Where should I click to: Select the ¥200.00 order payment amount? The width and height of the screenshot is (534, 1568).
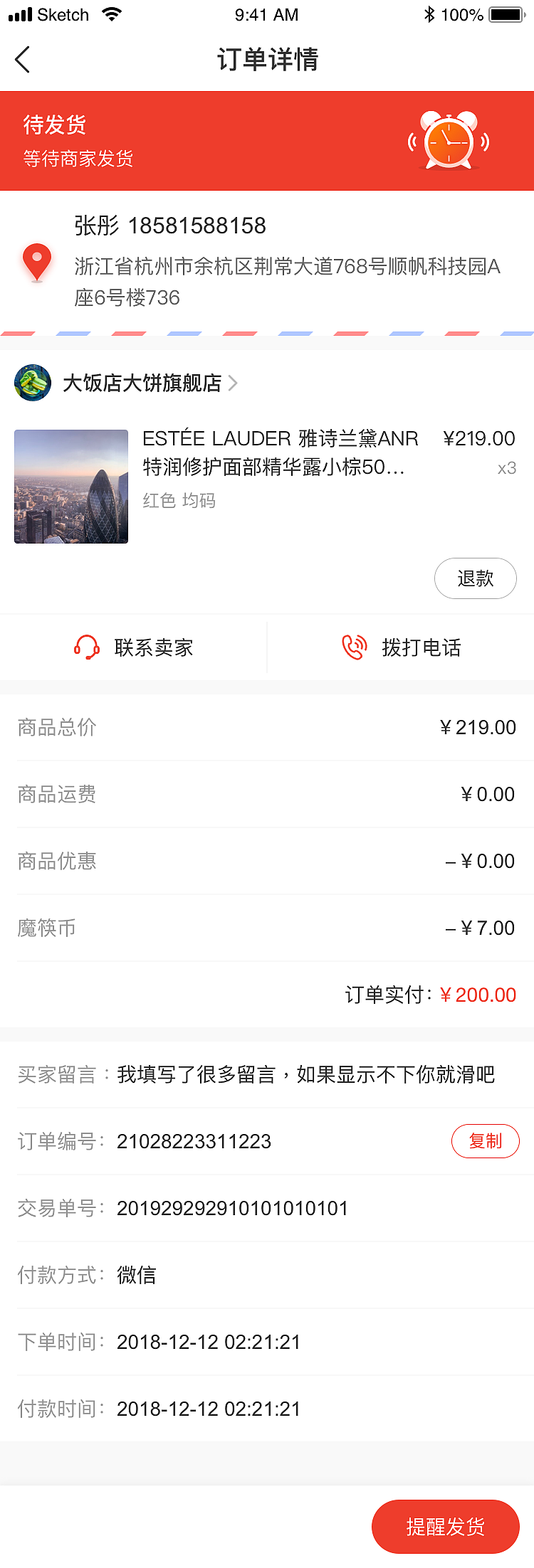click(477, 995)
